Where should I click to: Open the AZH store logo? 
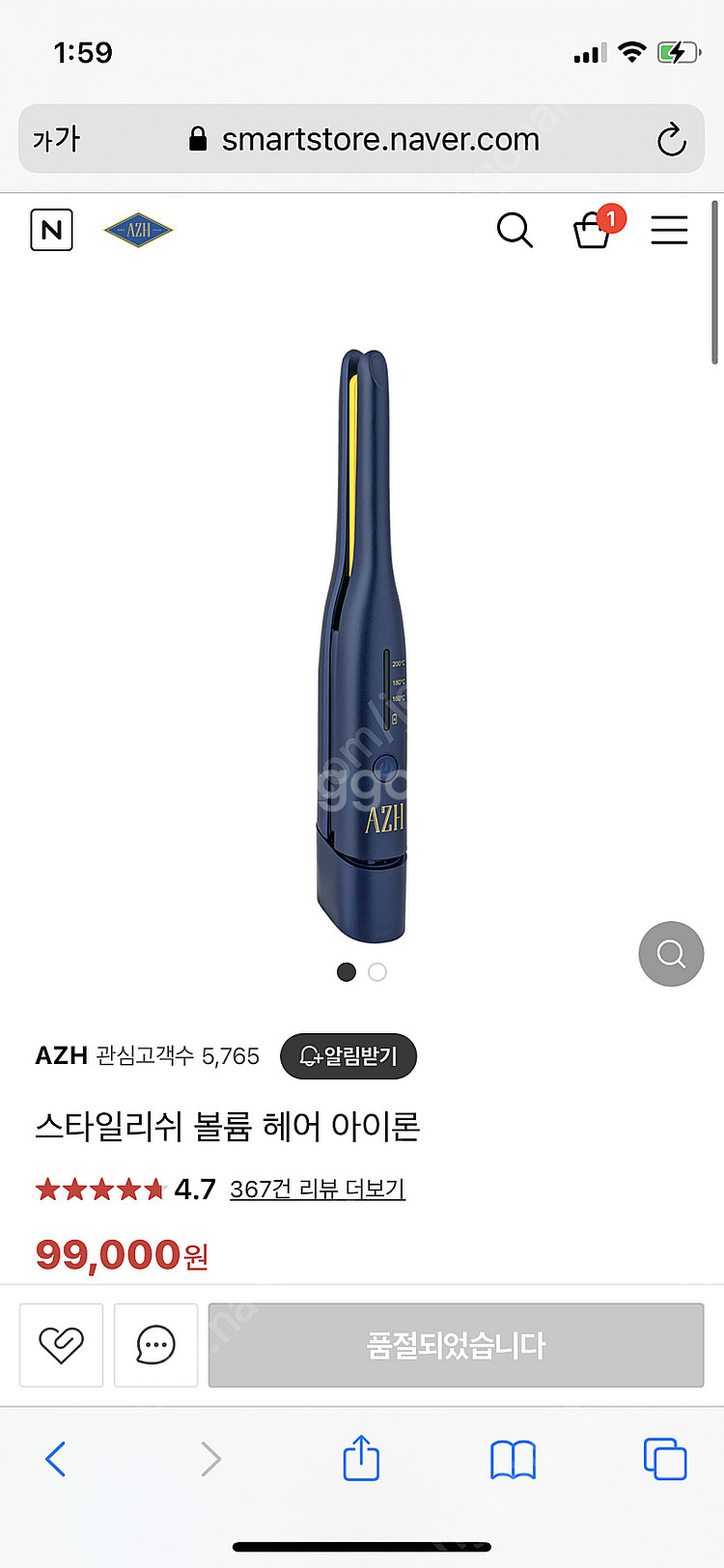[x=138, y=230]
